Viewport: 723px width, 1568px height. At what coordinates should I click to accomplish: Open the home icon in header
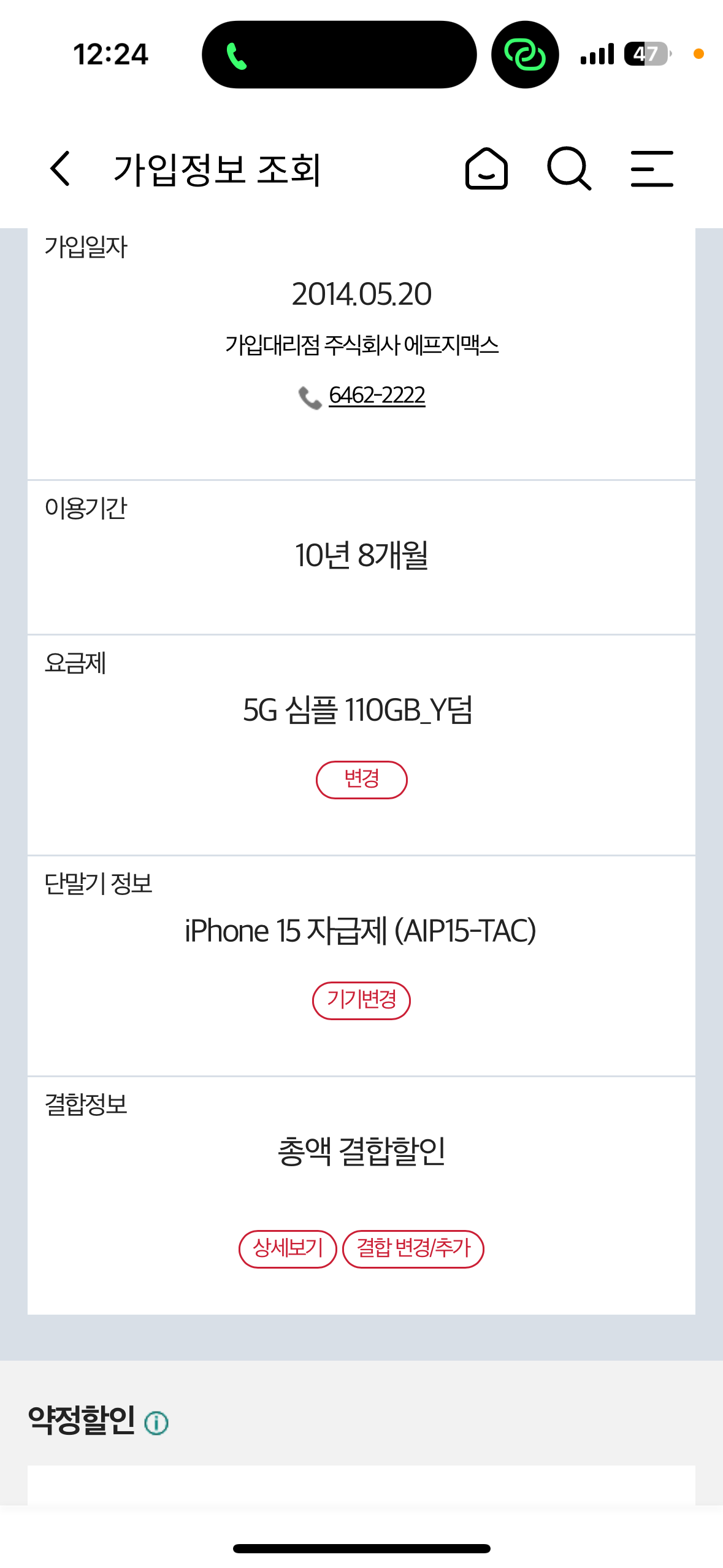(x=486, y=169)
